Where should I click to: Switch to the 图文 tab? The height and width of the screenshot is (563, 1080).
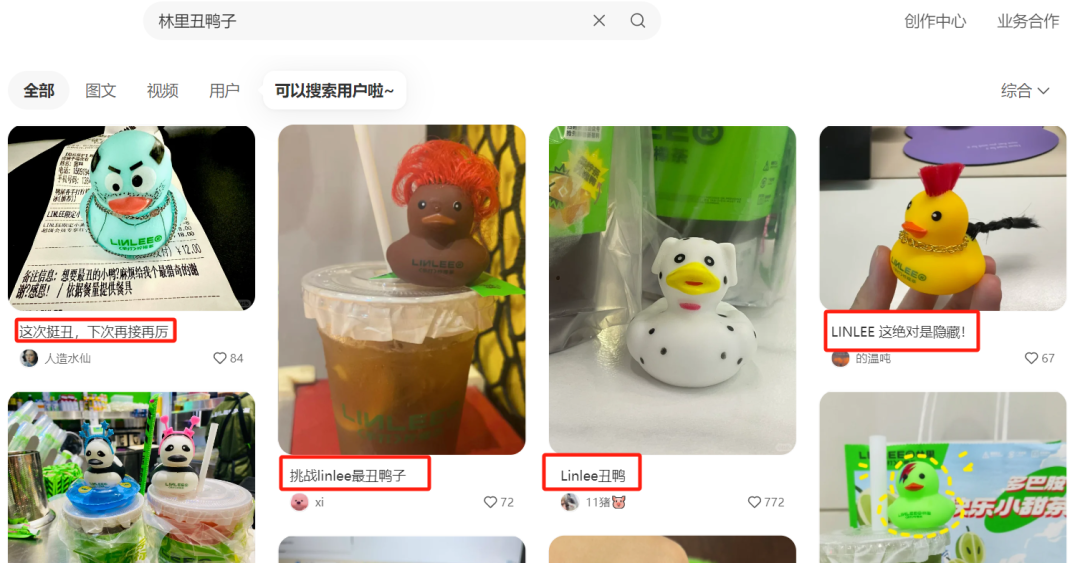[x=101, y=91]
